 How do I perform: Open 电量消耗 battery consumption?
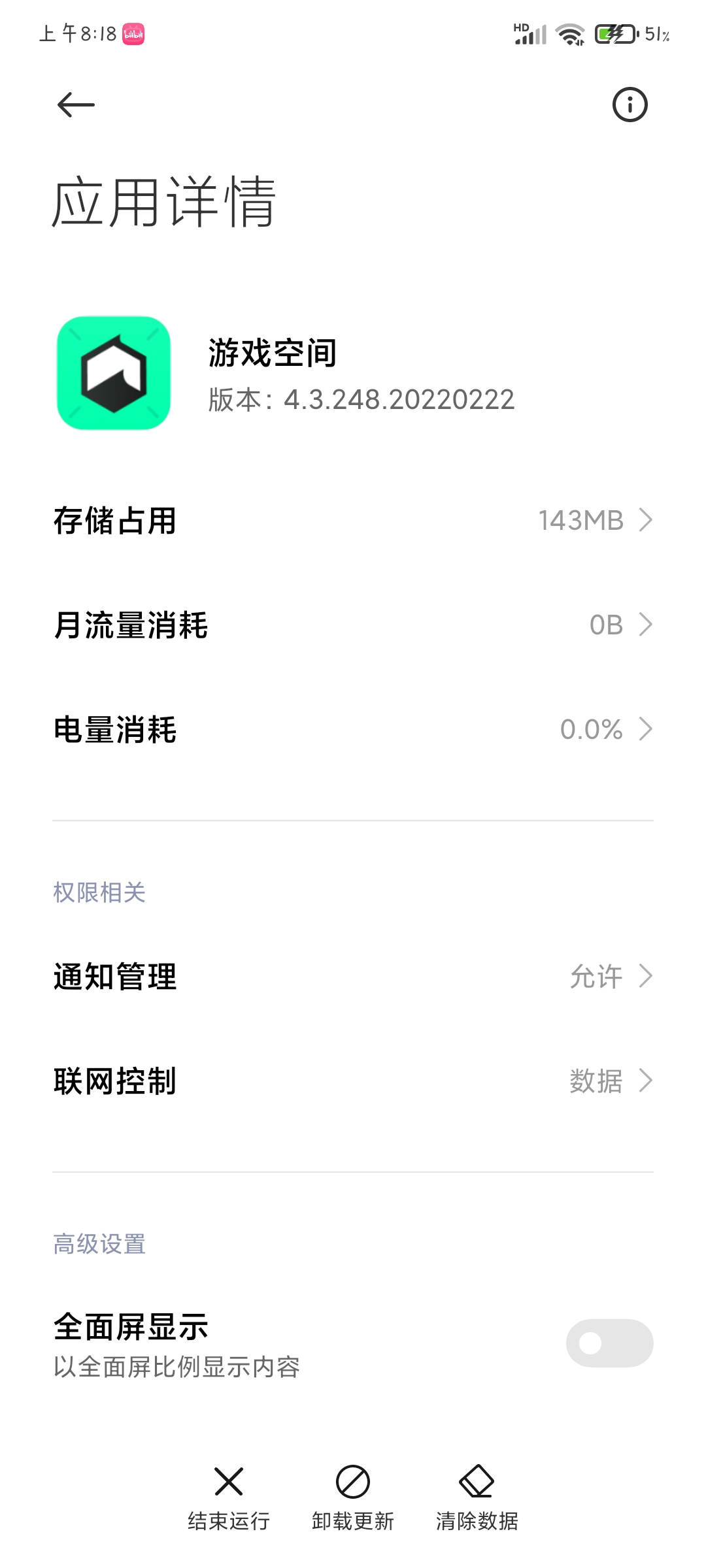353,729
